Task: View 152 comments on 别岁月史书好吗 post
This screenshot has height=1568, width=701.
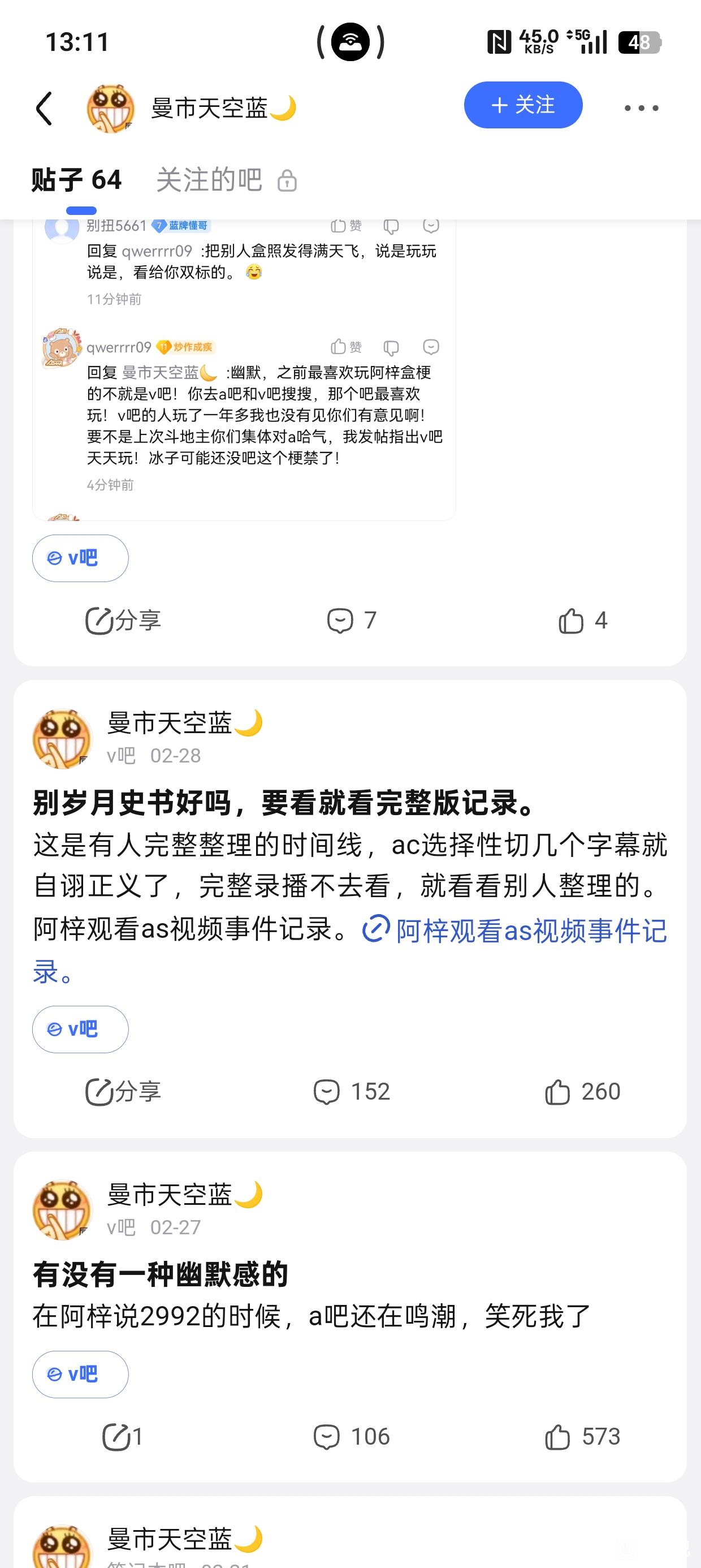Action: [x=351, y=1091]
